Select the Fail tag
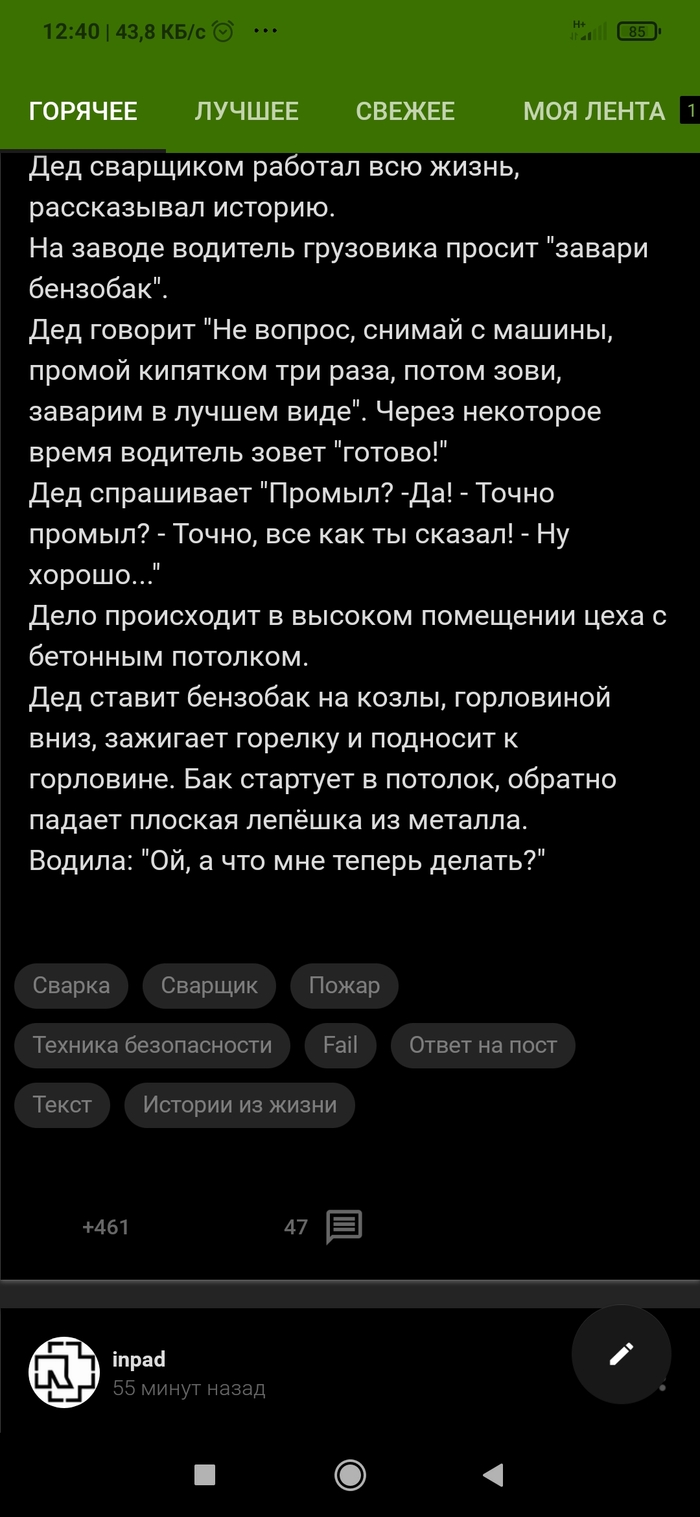This screenshot has height=1517, width=700. [x=340, y=1045]
